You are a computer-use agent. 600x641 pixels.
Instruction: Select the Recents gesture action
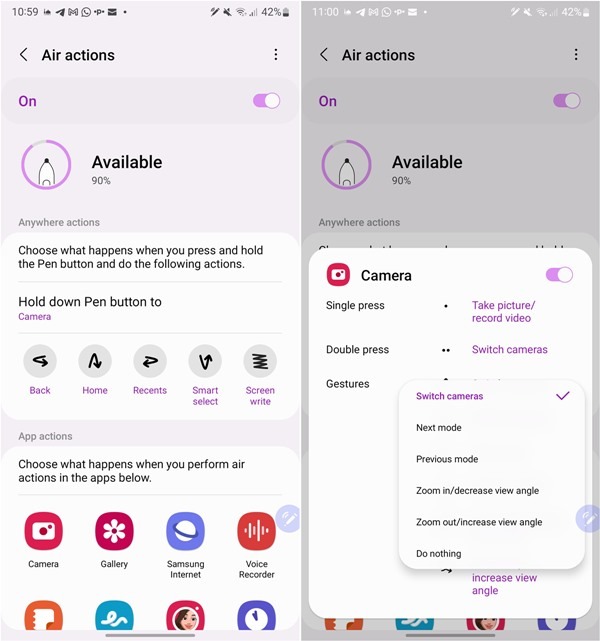pos(150,361)
